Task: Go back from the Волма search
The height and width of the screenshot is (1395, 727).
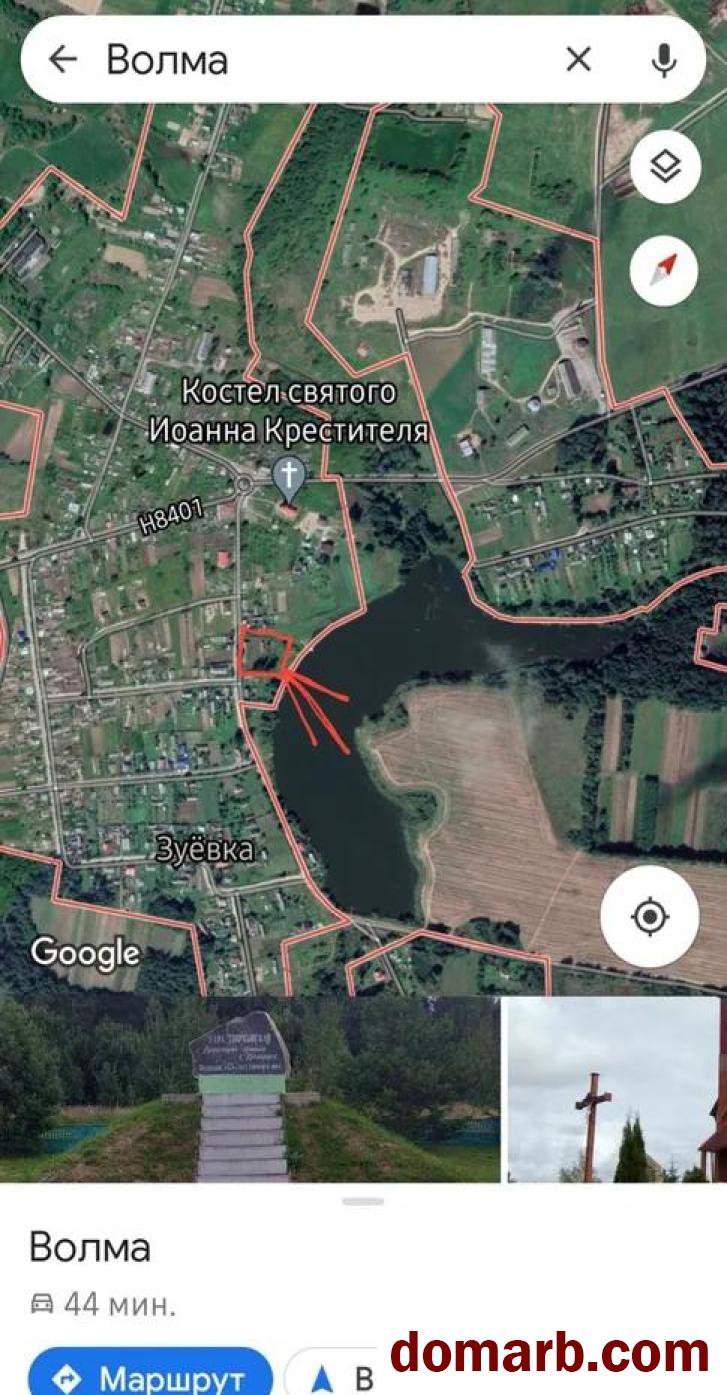Action: point(62,60)
